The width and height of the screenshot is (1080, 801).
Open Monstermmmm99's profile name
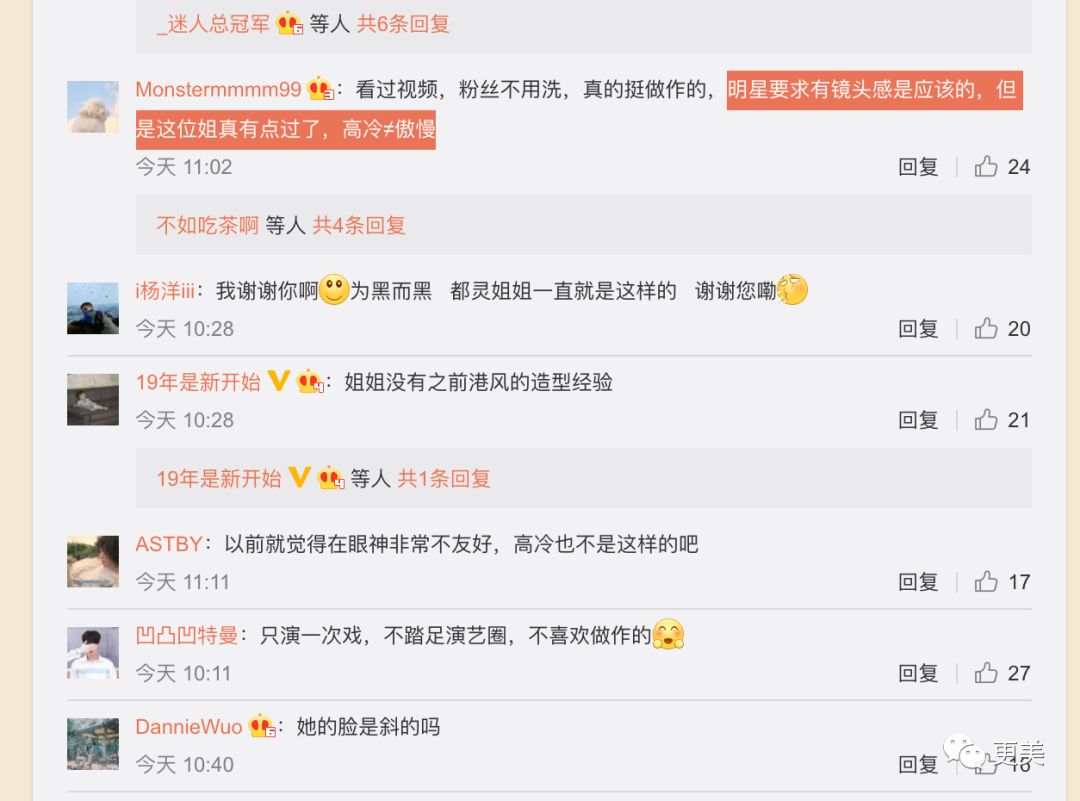(x=218, y=90)
